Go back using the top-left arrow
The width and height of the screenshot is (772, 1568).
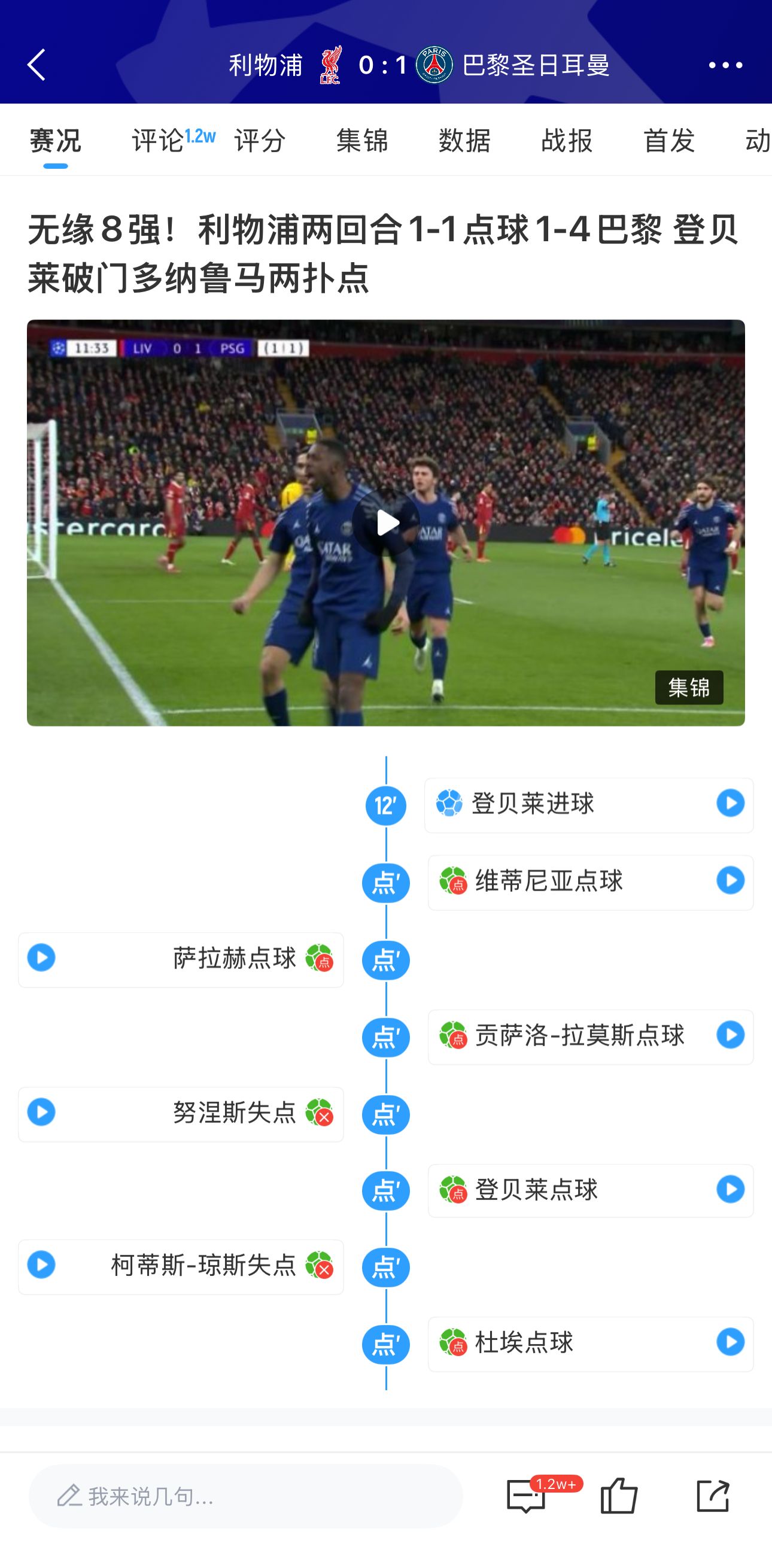(x=37, y=65)
